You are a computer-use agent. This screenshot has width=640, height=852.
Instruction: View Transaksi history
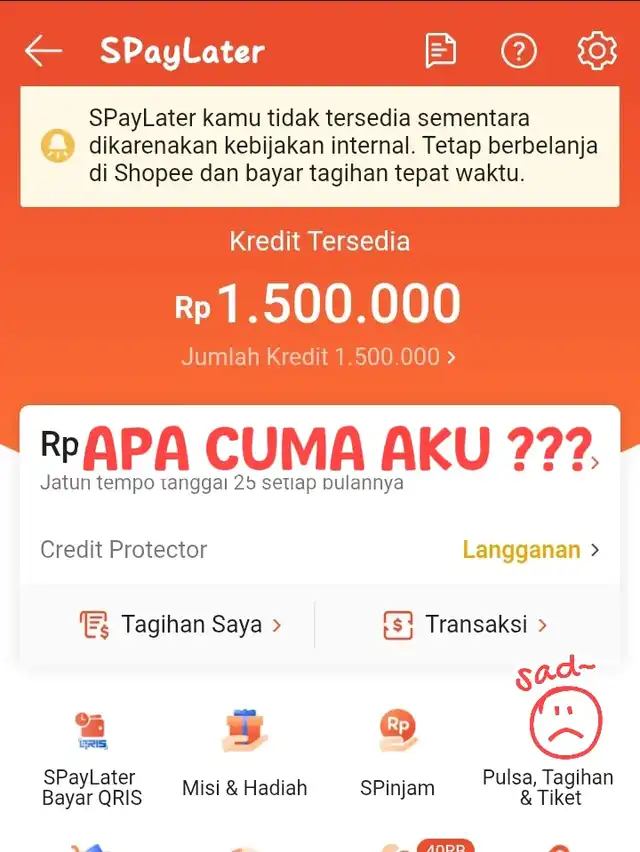click(466, 625)
